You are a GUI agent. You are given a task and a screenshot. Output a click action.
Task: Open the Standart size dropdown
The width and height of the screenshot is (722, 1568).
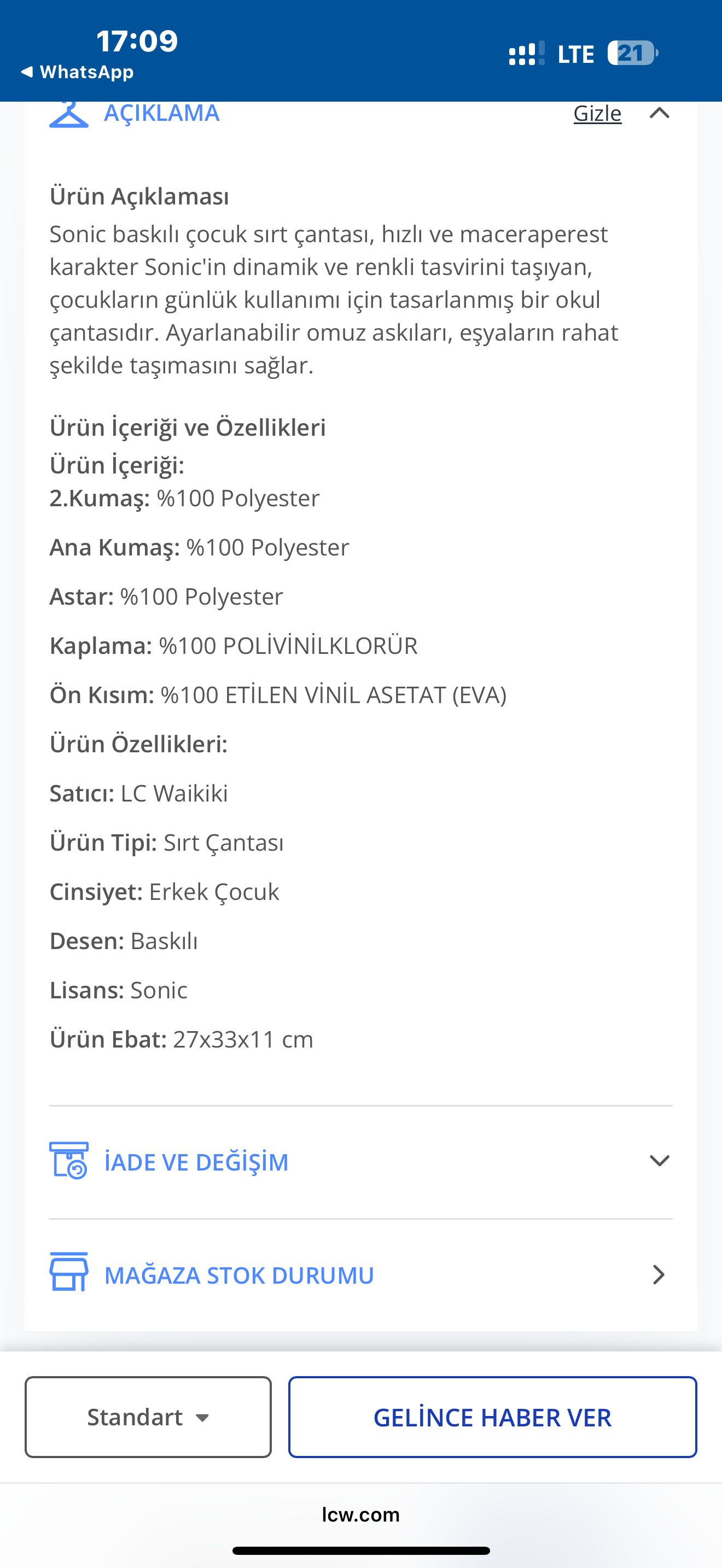tap(148, 1417)
